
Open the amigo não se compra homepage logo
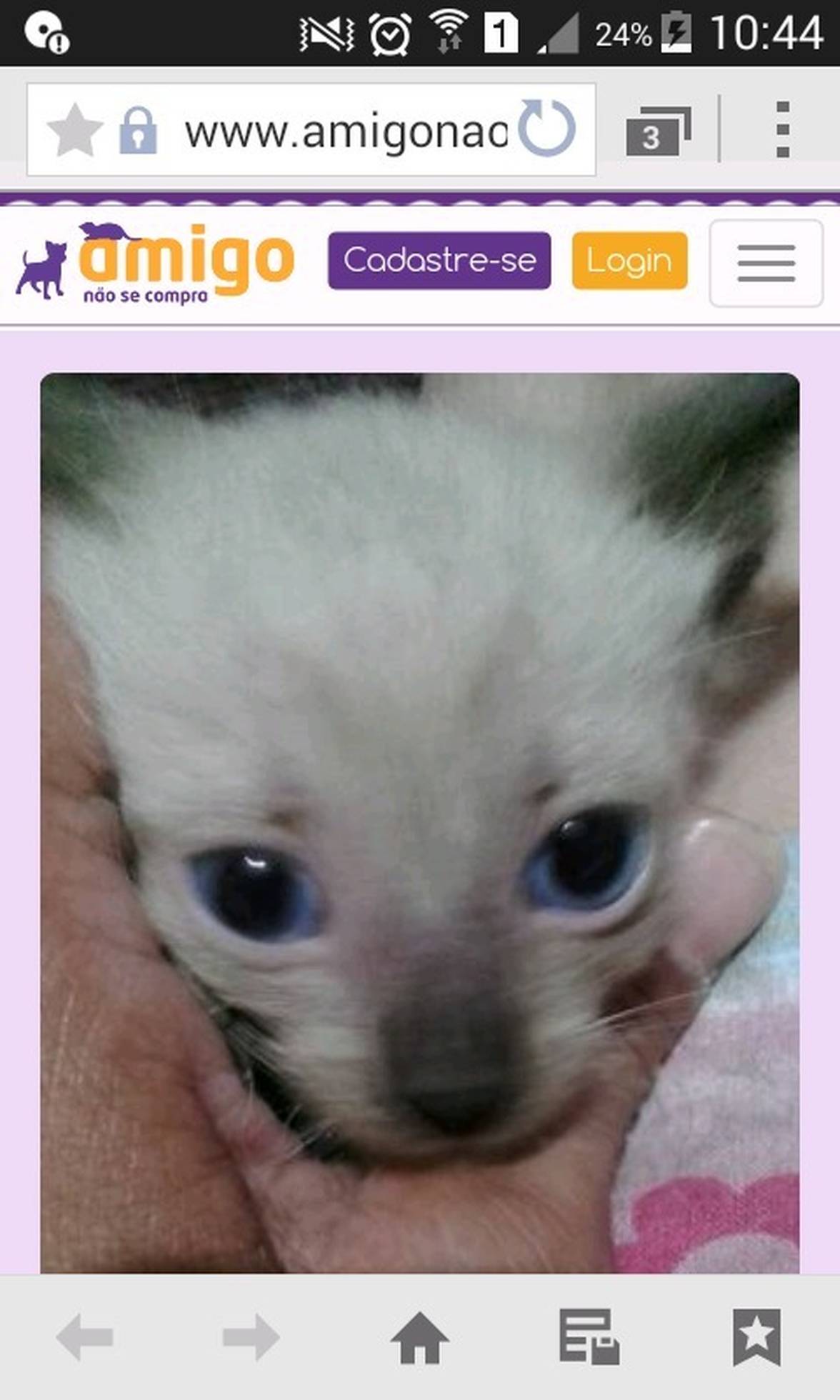point(154,263)
